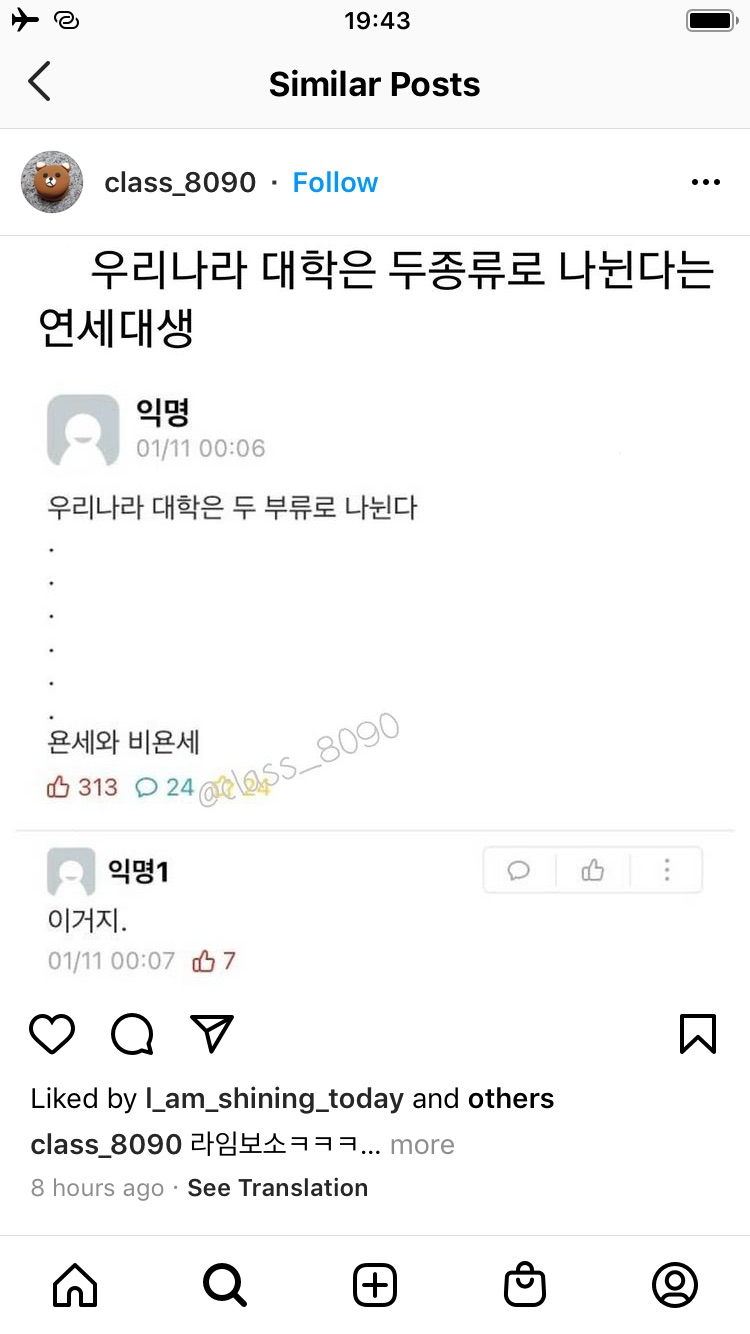Image resolution: width=750 pixels, height=1334 pixels.
Task: Go back from Similar Posts
Action: coord(40,83)
